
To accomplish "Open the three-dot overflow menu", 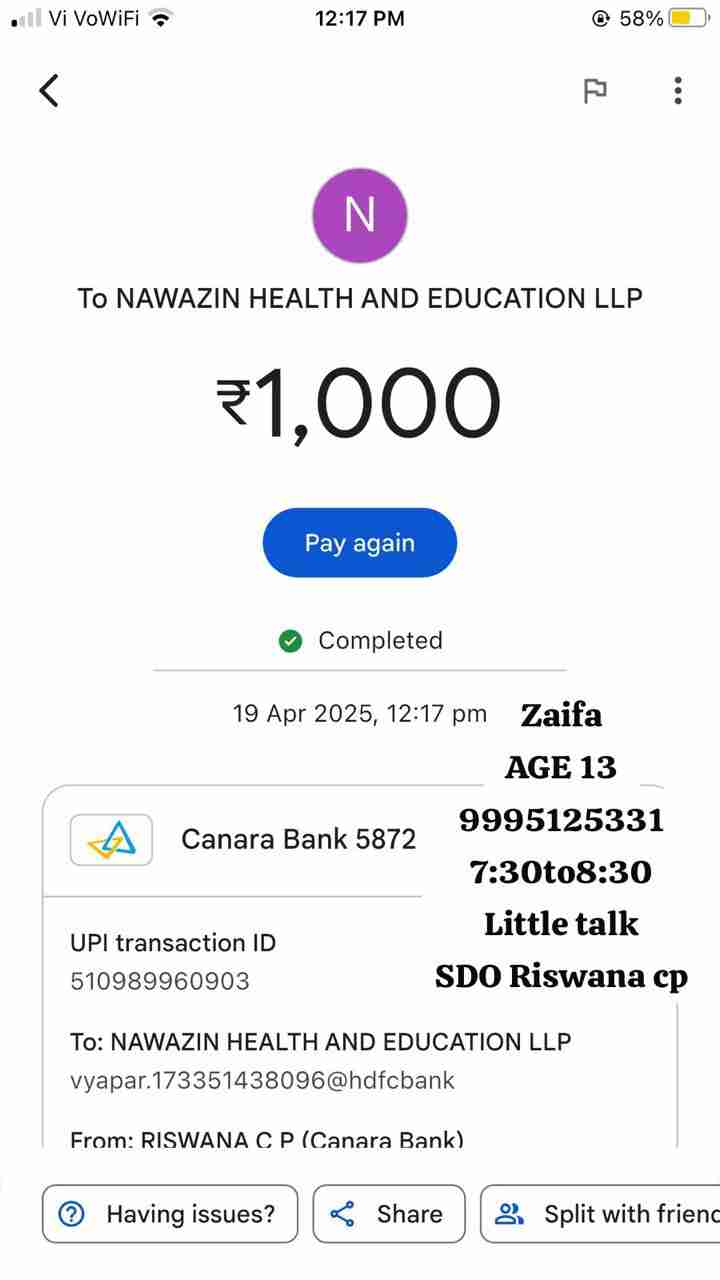I will click(678, 91).
